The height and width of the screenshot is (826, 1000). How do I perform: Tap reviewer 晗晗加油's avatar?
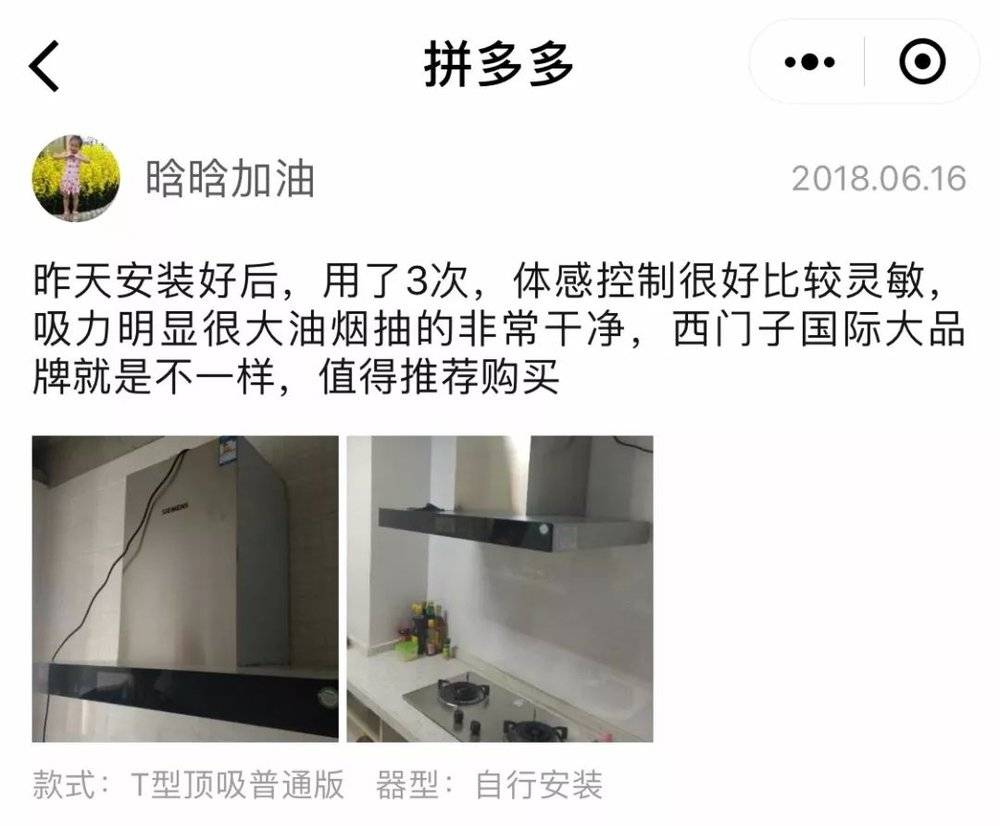(76, 178)
